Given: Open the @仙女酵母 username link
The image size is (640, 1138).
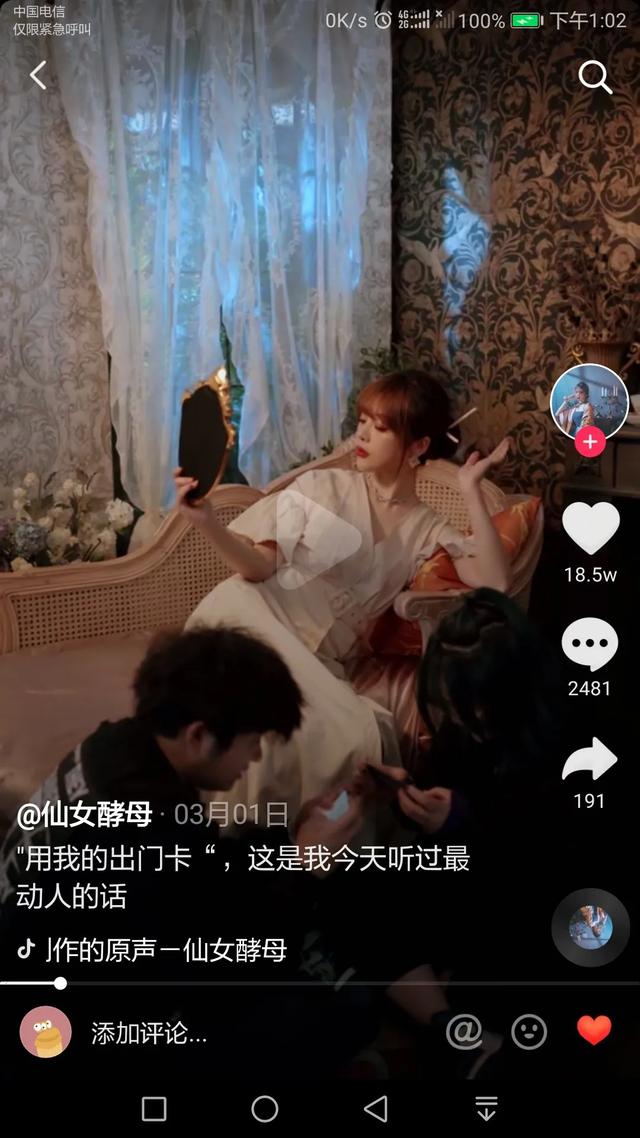Looking at the screenshot, I should 84,814.
